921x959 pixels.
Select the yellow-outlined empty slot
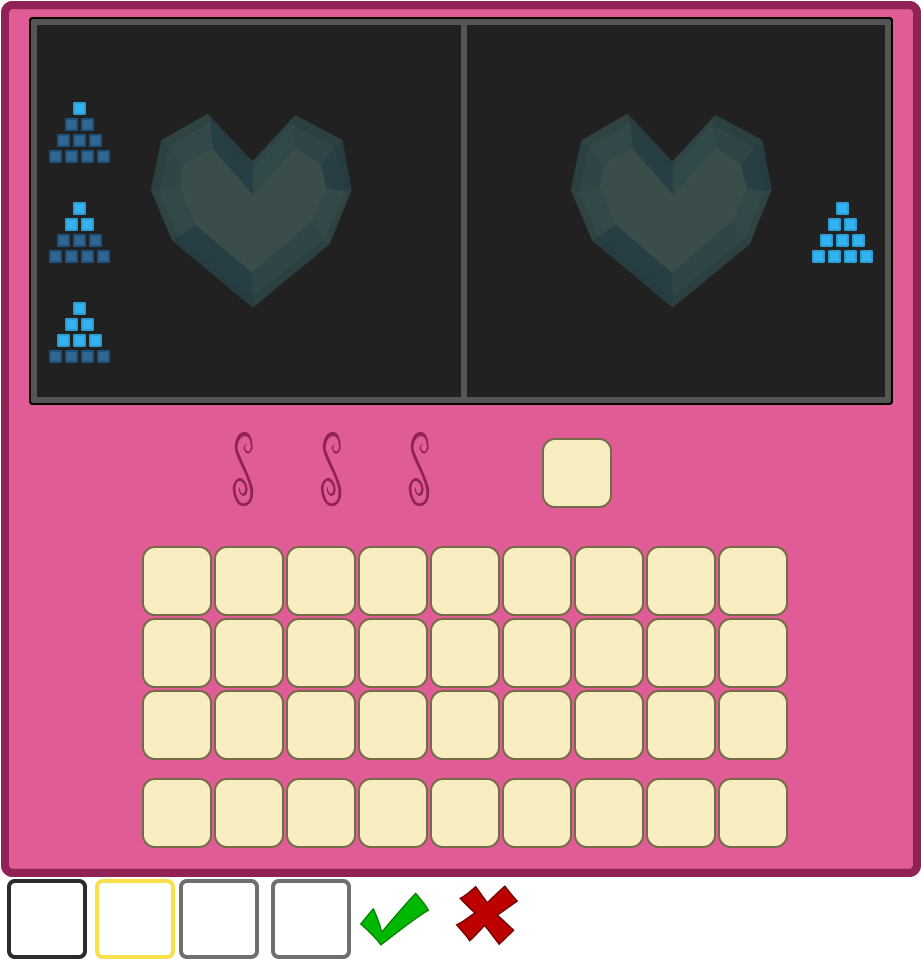tap(135, 918)
